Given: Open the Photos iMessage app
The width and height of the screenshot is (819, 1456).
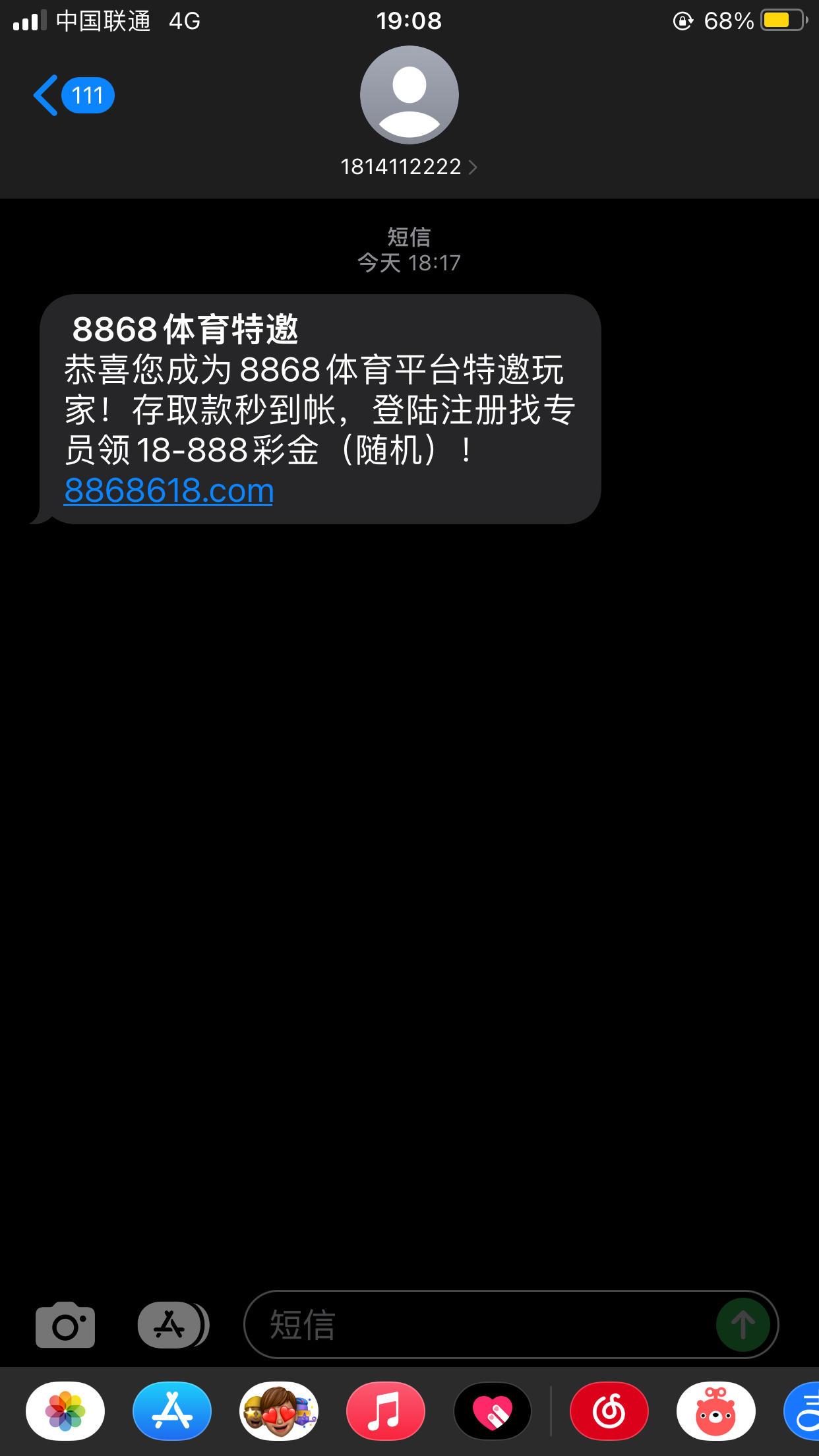Looking at the screenshot, I should (65, 1411).
